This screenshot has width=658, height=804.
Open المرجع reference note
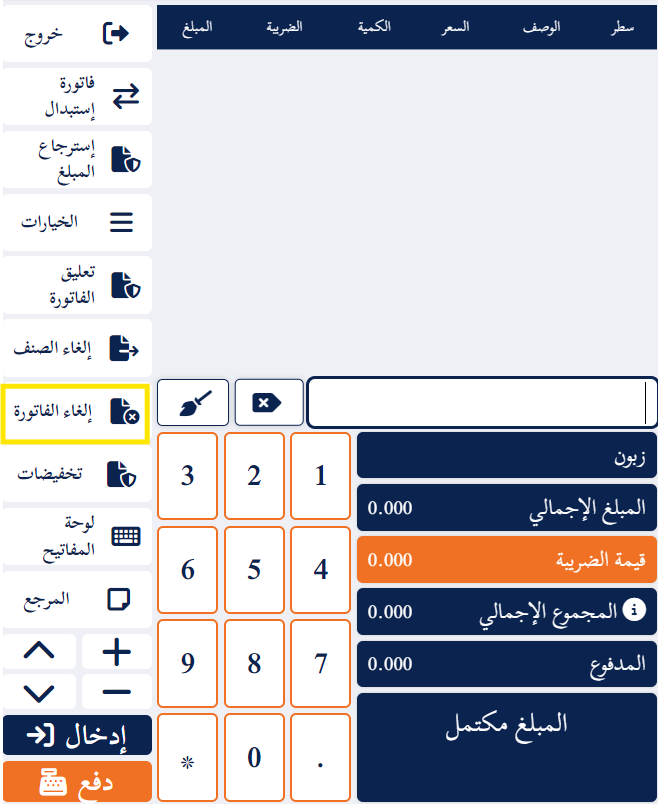click(x=77, y=600)
